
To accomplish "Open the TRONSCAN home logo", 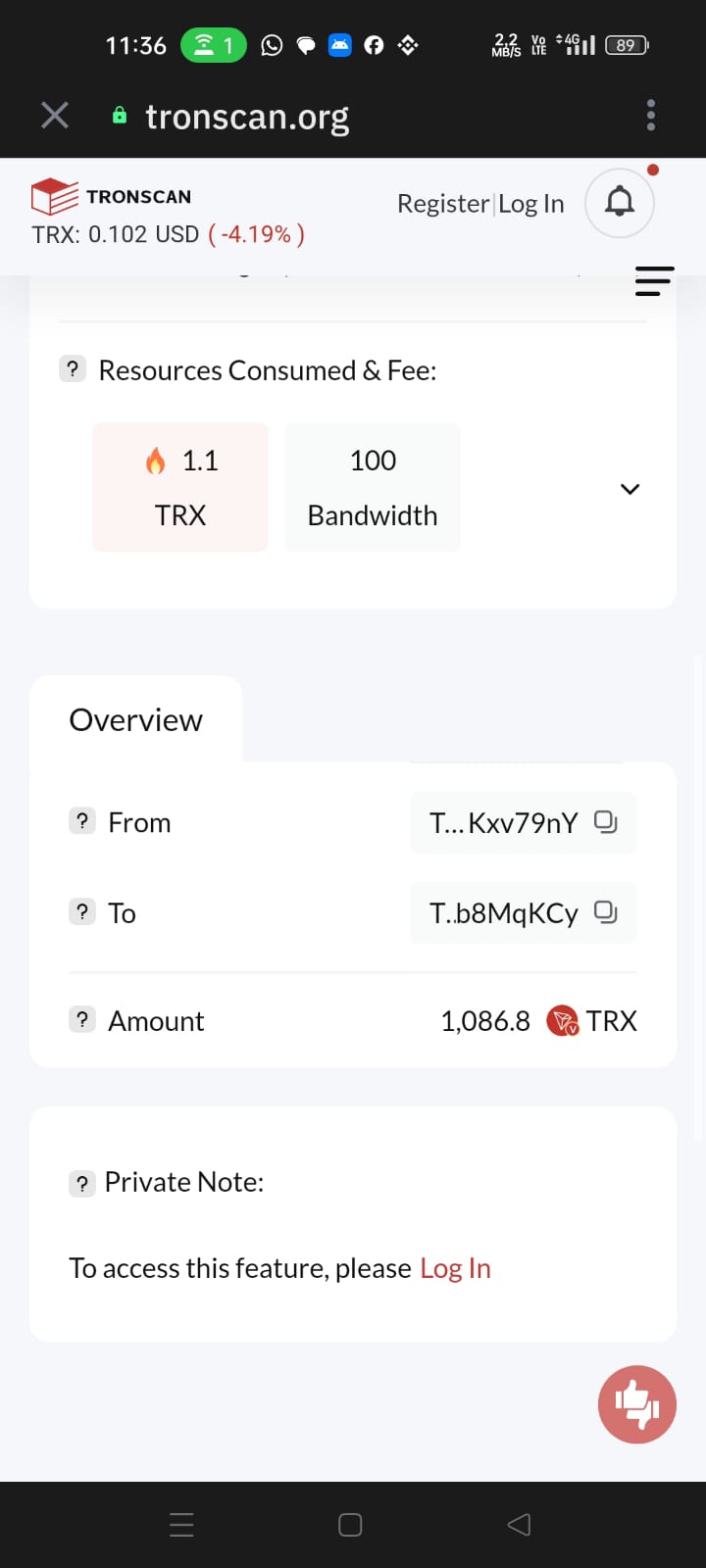I will (x=112, y=196).
